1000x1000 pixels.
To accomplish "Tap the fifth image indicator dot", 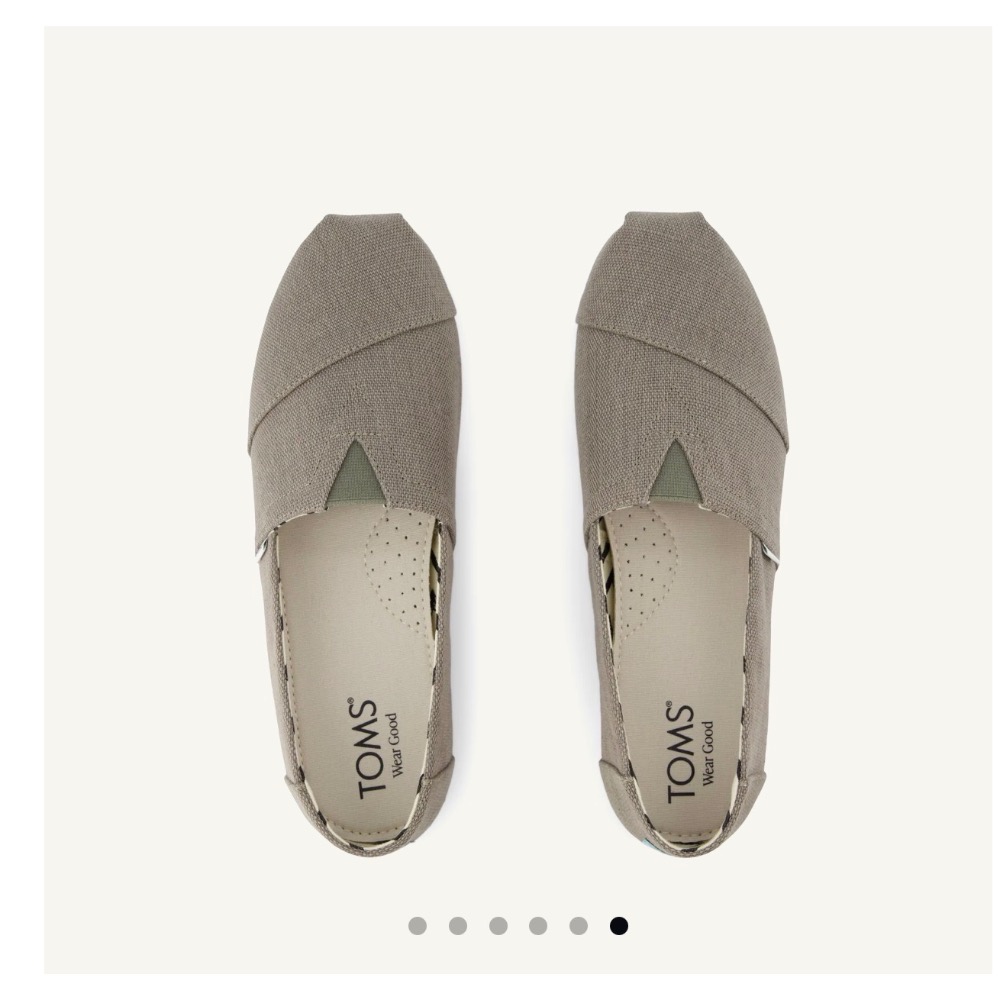I will [x=578, y=926].
